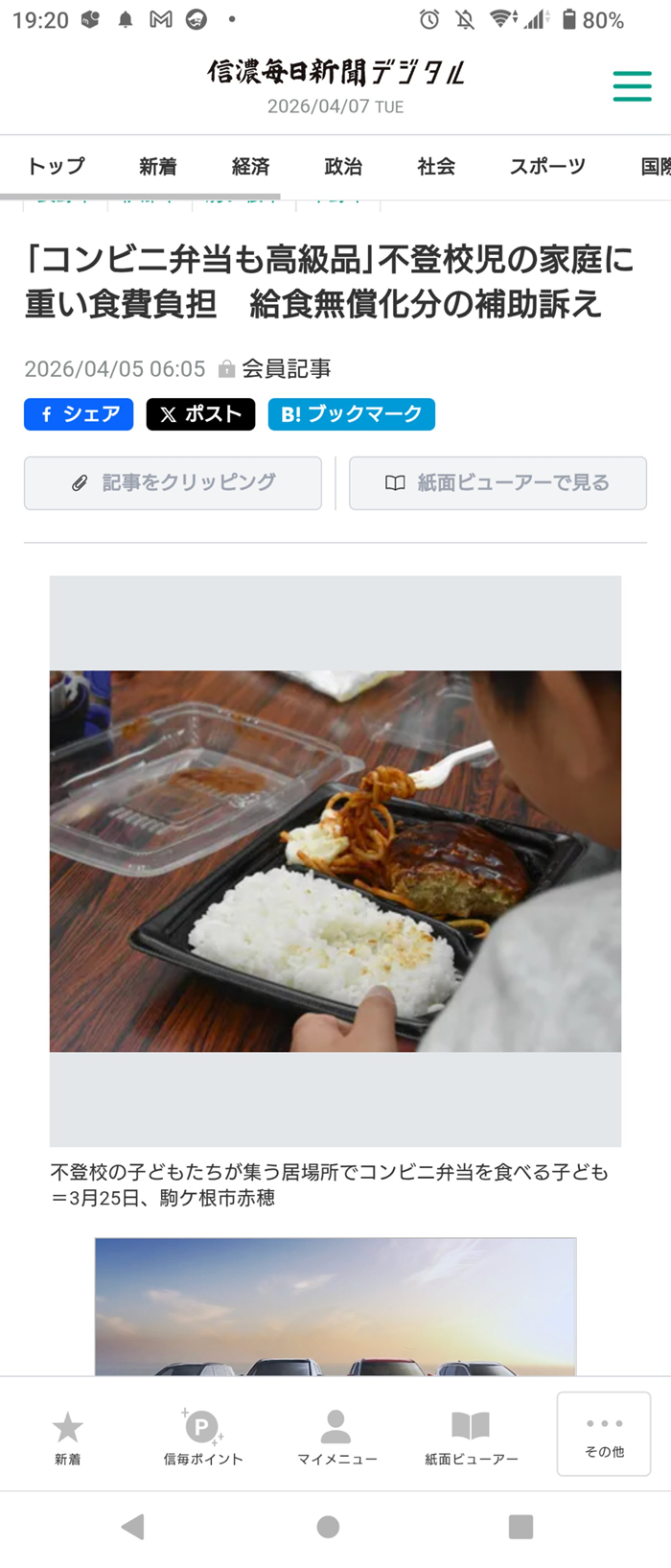The height and width of the screenshot is (1568, 671).
Task: Tap 記事をクリッピング to clip article
Action: click(x=173, y=482)
